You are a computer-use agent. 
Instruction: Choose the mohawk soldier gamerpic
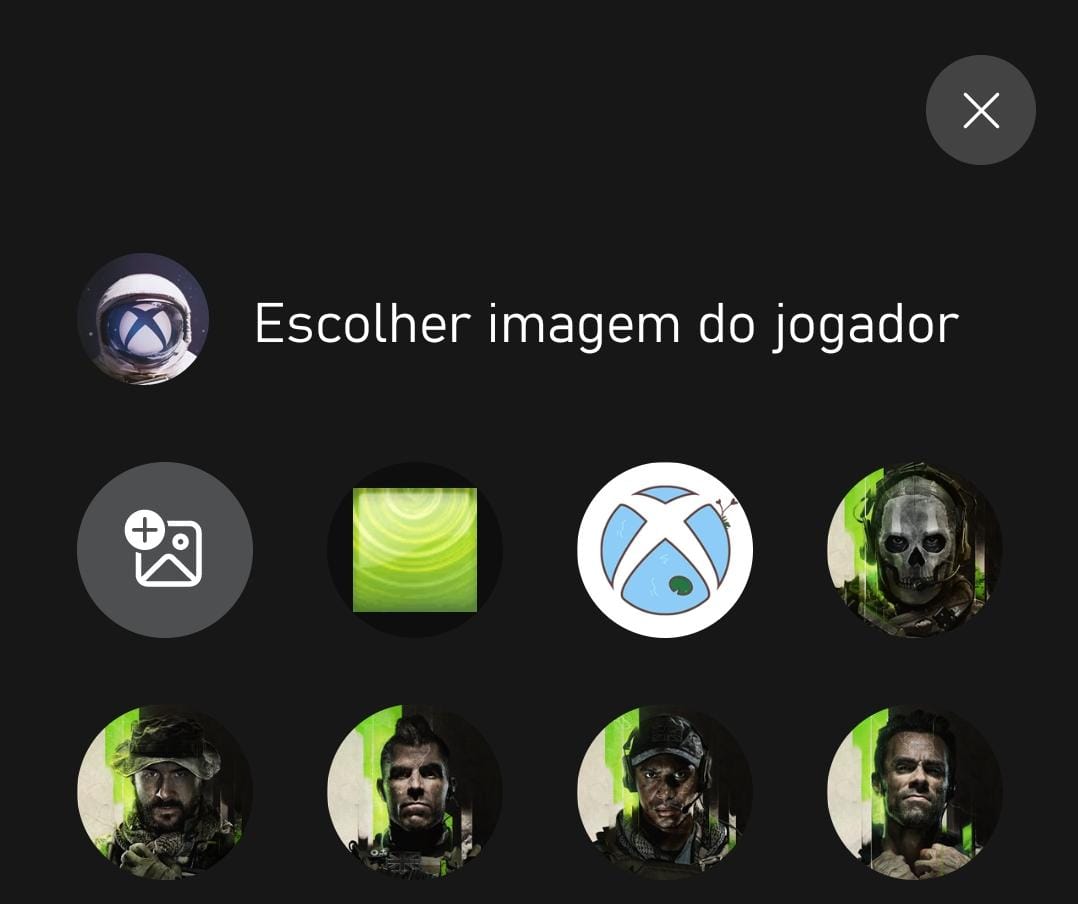[415, 792]
